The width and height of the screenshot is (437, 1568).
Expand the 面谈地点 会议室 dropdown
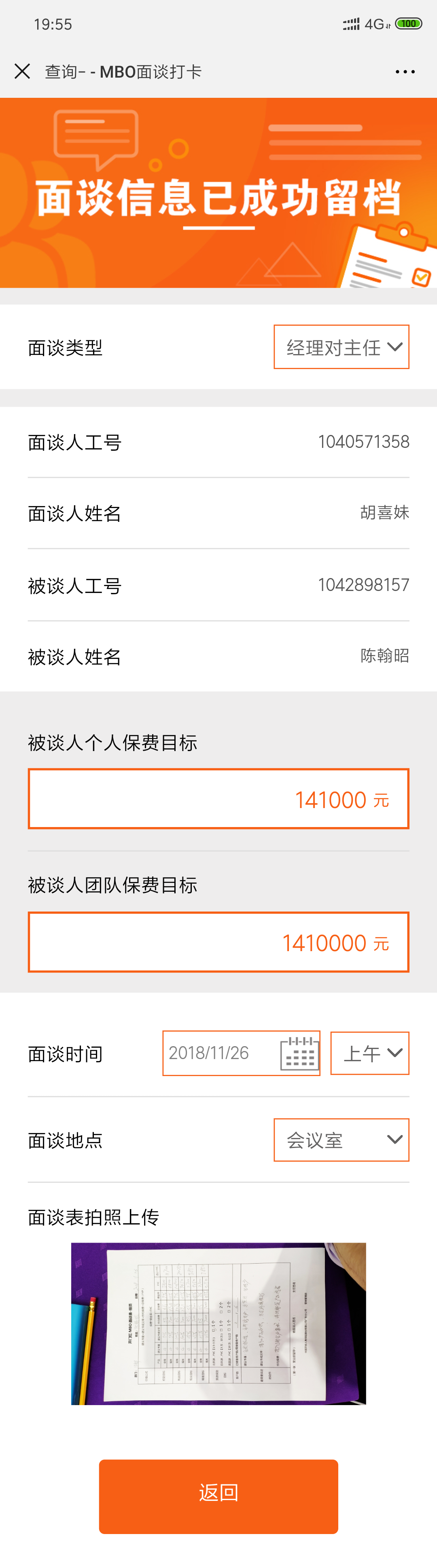coord(342,1140)
